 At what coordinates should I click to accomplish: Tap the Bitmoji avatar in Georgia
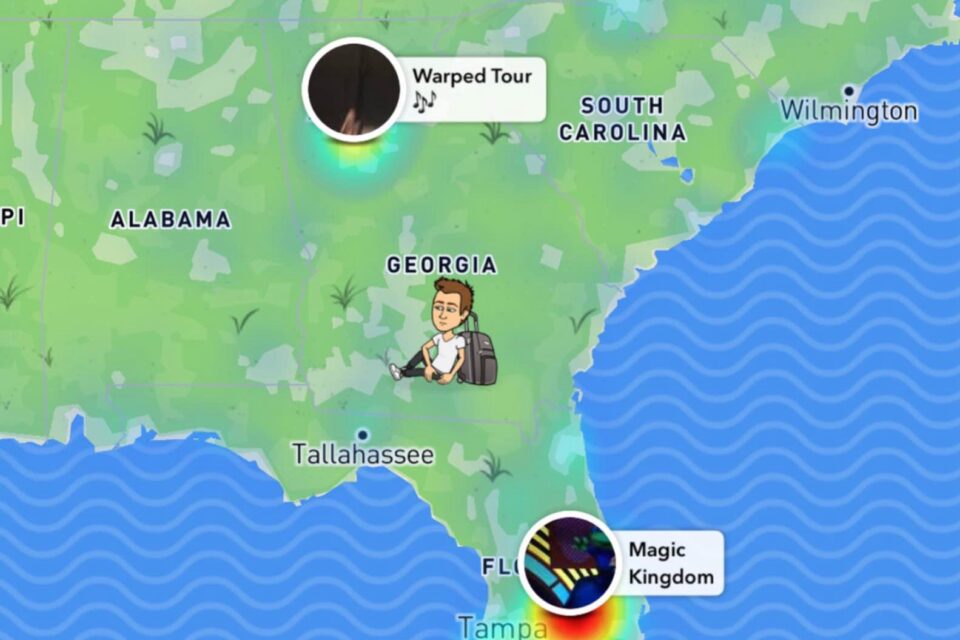[447, 334]
